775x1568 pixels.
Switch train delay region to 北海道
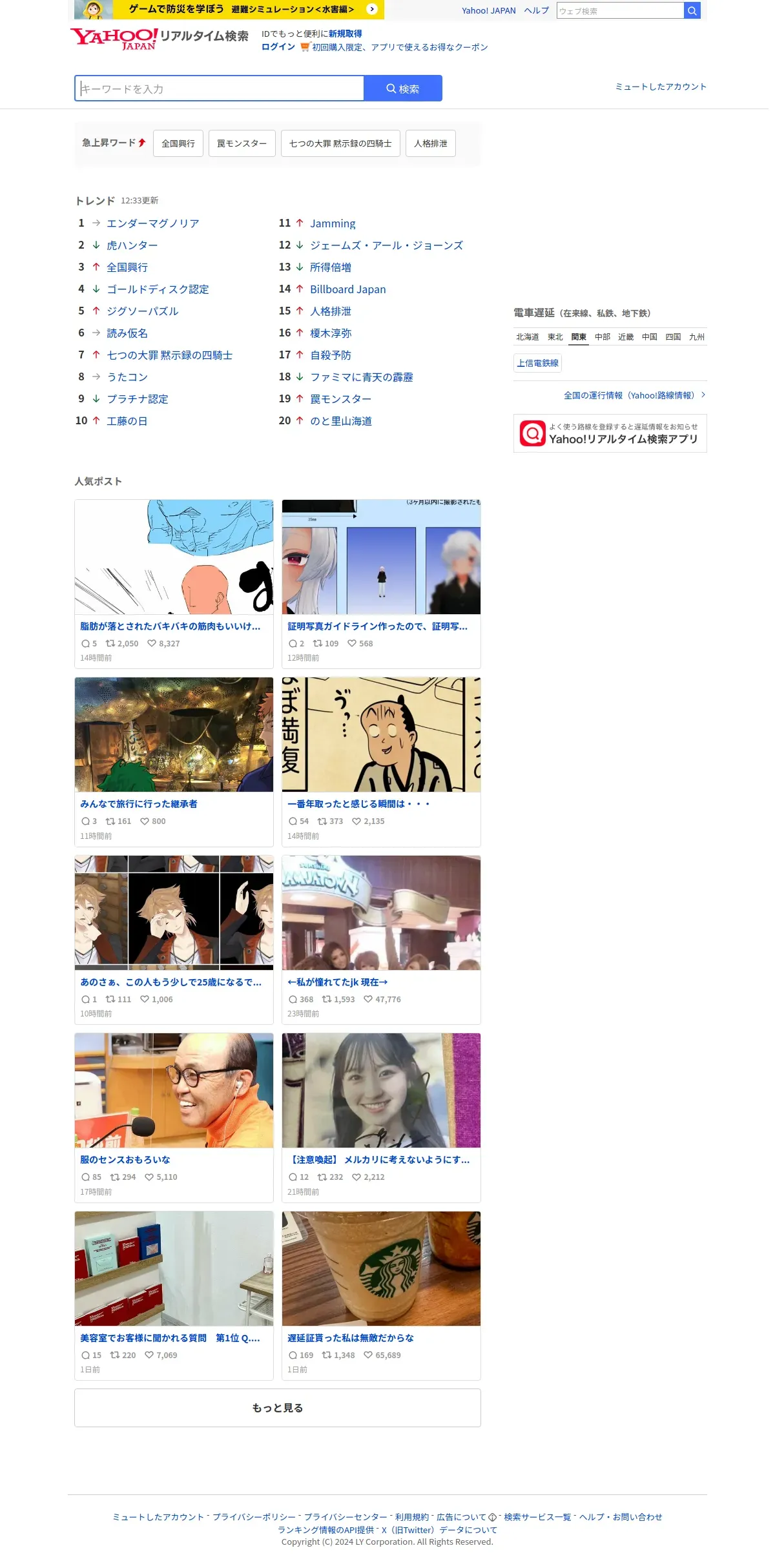[528, 337]
